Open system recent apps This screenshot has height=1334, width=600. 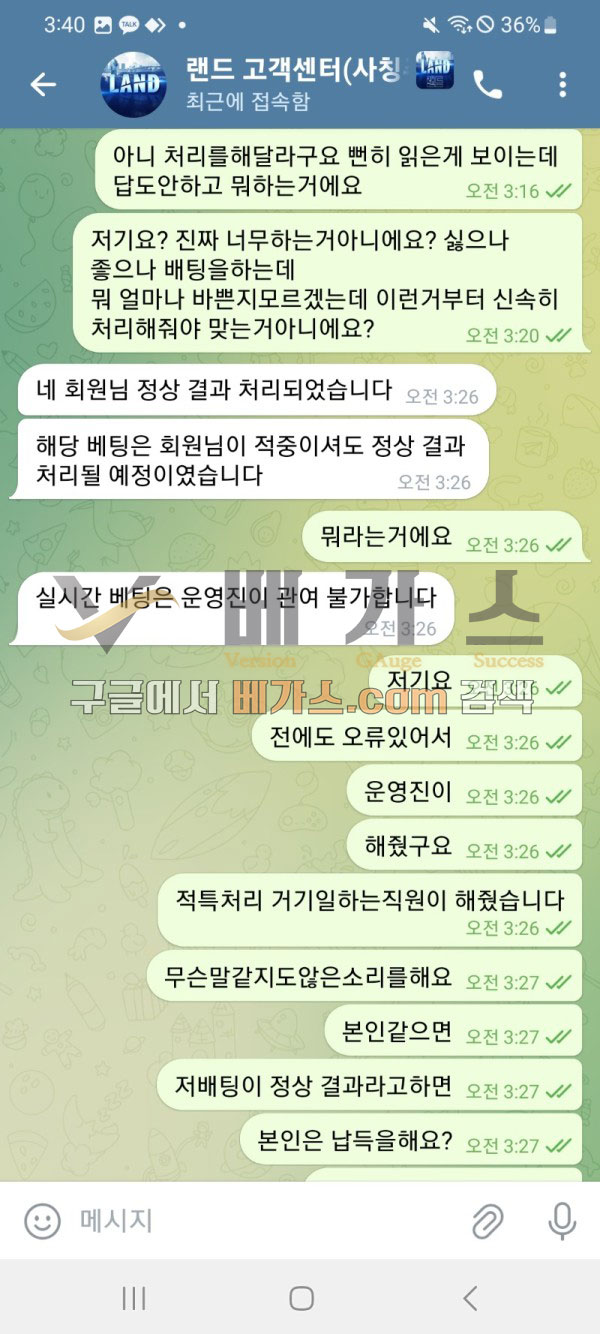(134, 1298)
